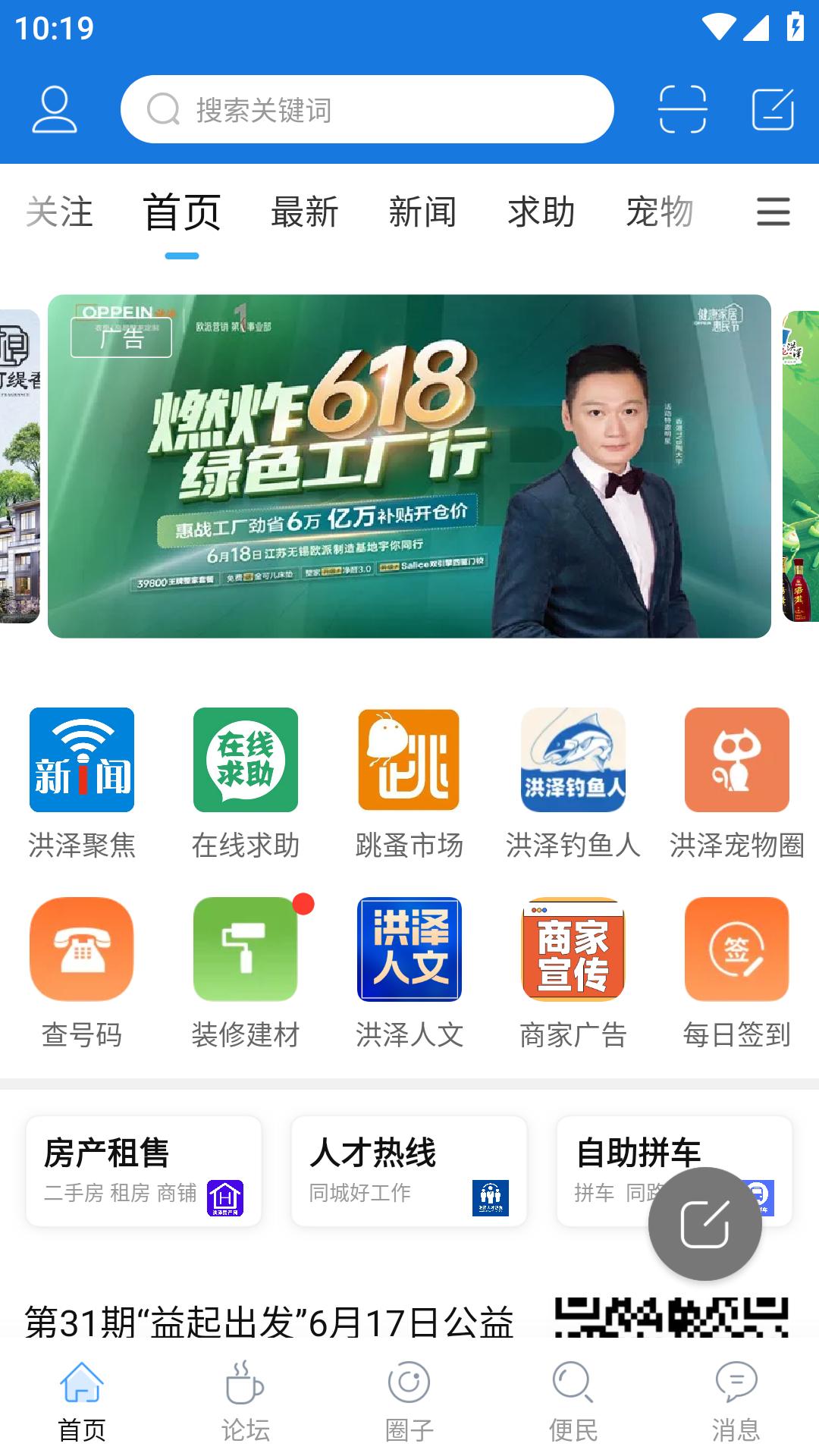Switch to the 求助 tab
This screenshot has width=819, height=1456.
pos(541,212)
